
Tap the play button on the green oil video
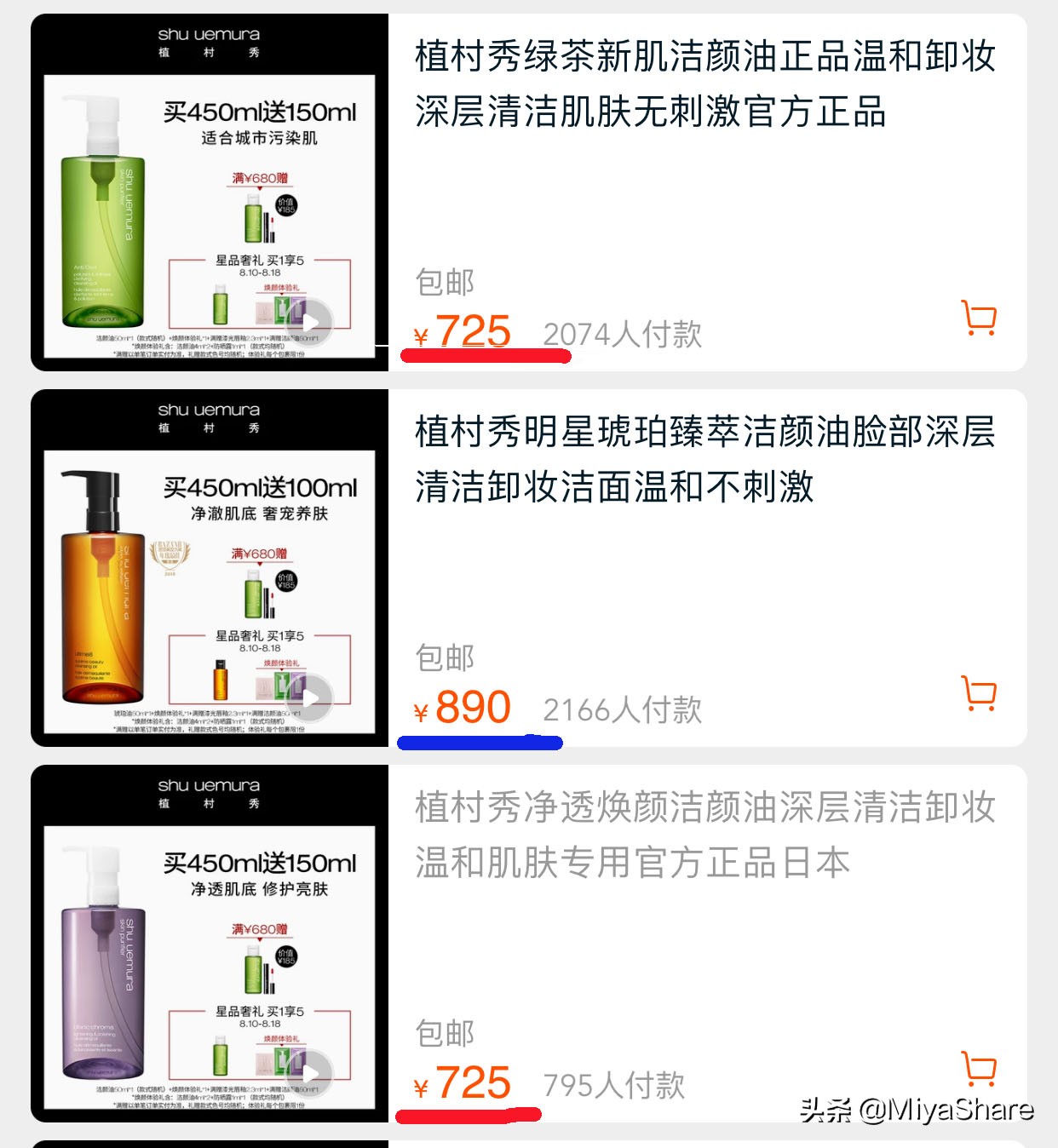coord(311,322)
